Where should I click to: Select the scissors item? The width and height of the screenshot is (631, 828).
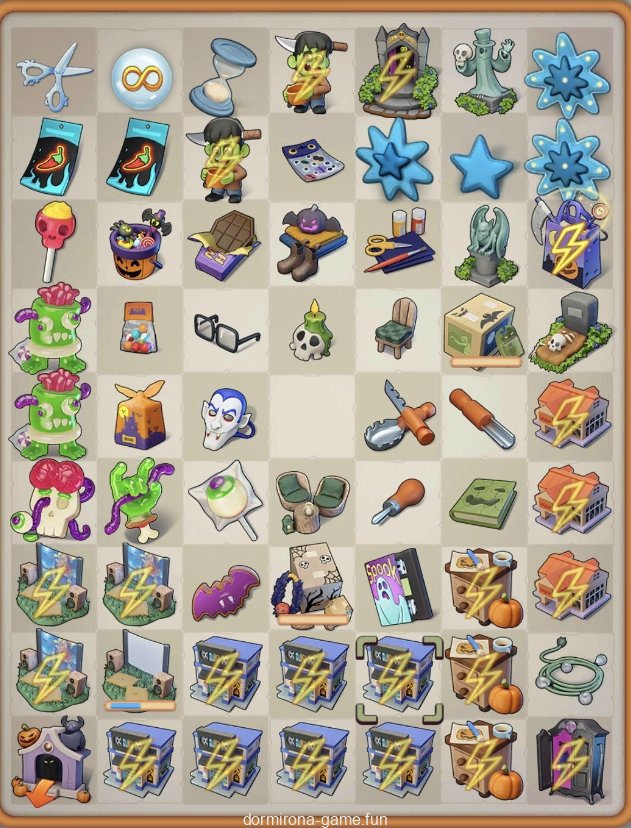[53, 71]
